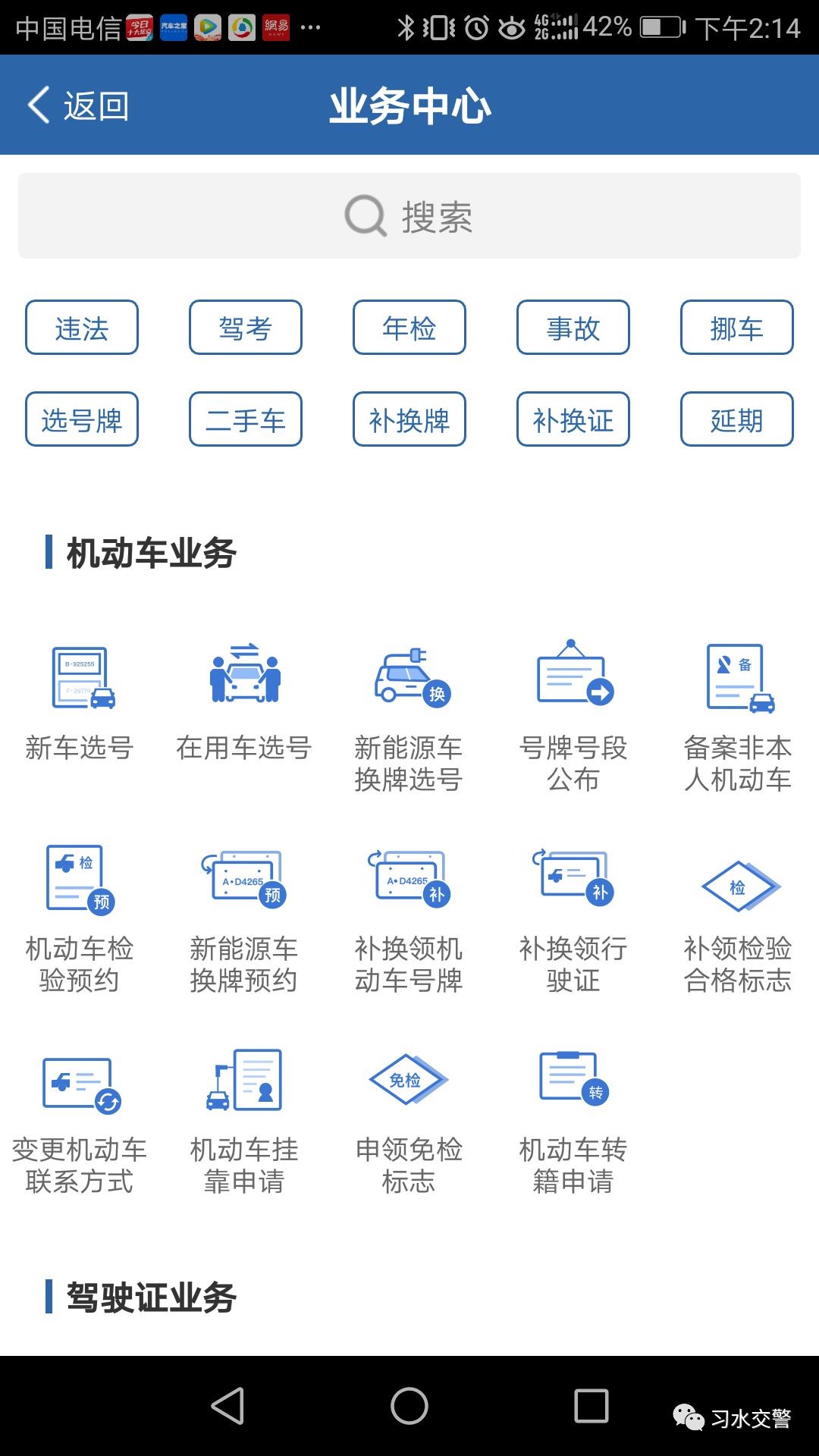Open the 搜索 search box
Screen dimensions: 819x1456
pos(409,216)
